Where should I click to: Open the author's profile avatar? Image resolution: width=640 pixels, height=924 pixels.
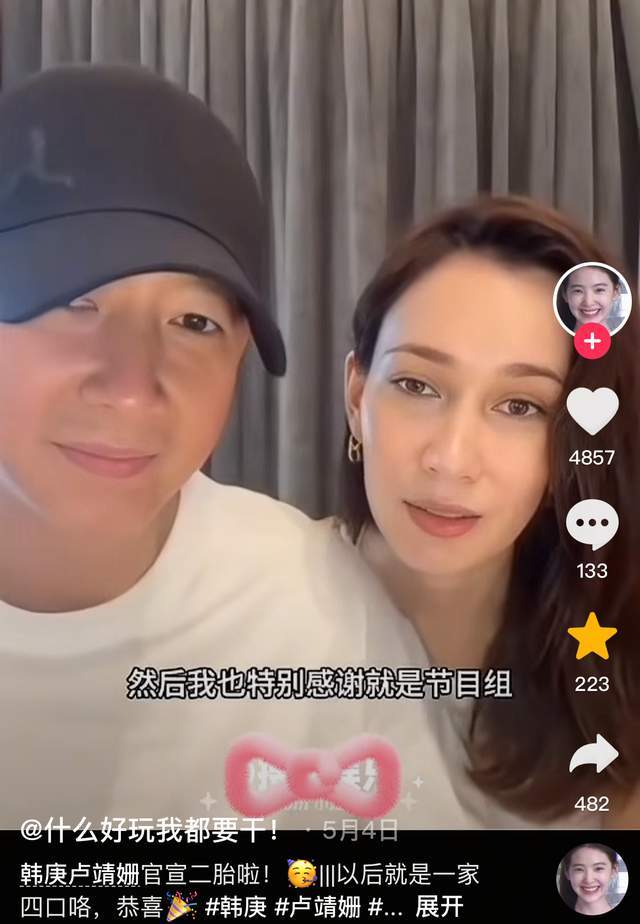pyautogui.click(x=592, y=299)
